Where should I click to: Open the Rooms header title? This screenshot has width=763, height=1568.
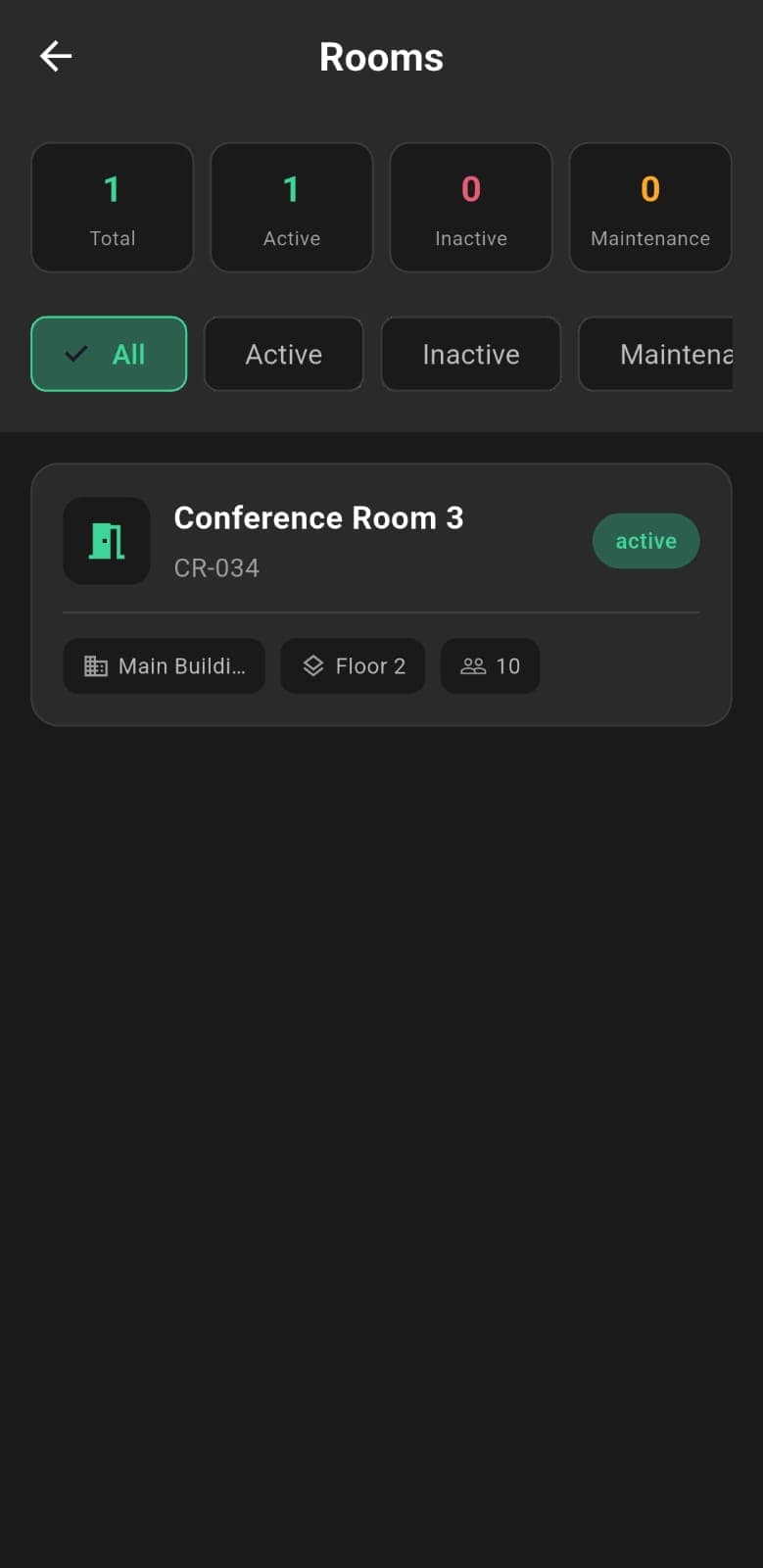381,57
